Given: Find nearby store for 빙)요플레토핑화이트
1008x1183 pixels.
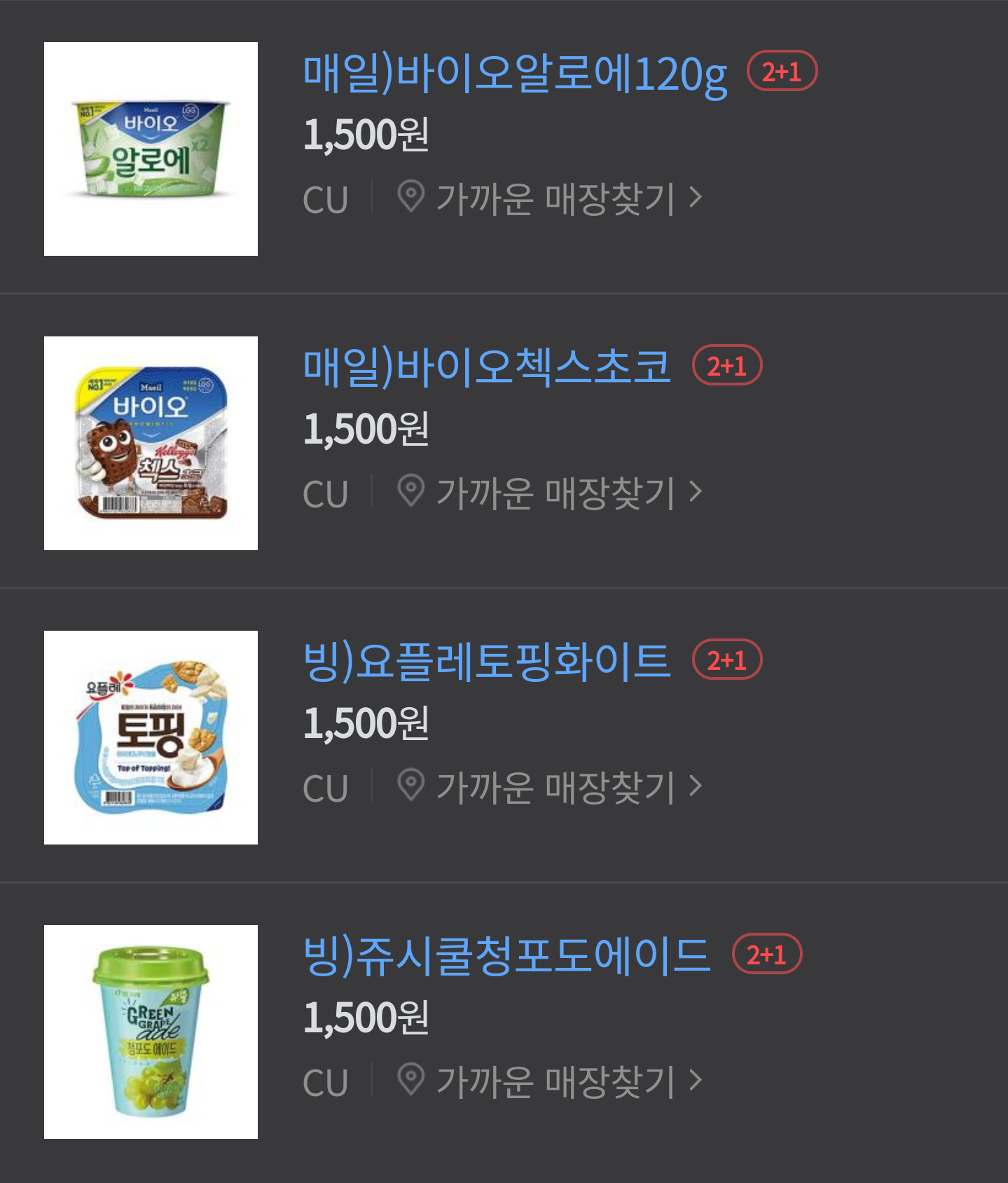Looking at the screenshot, I should tap(550, 787).
